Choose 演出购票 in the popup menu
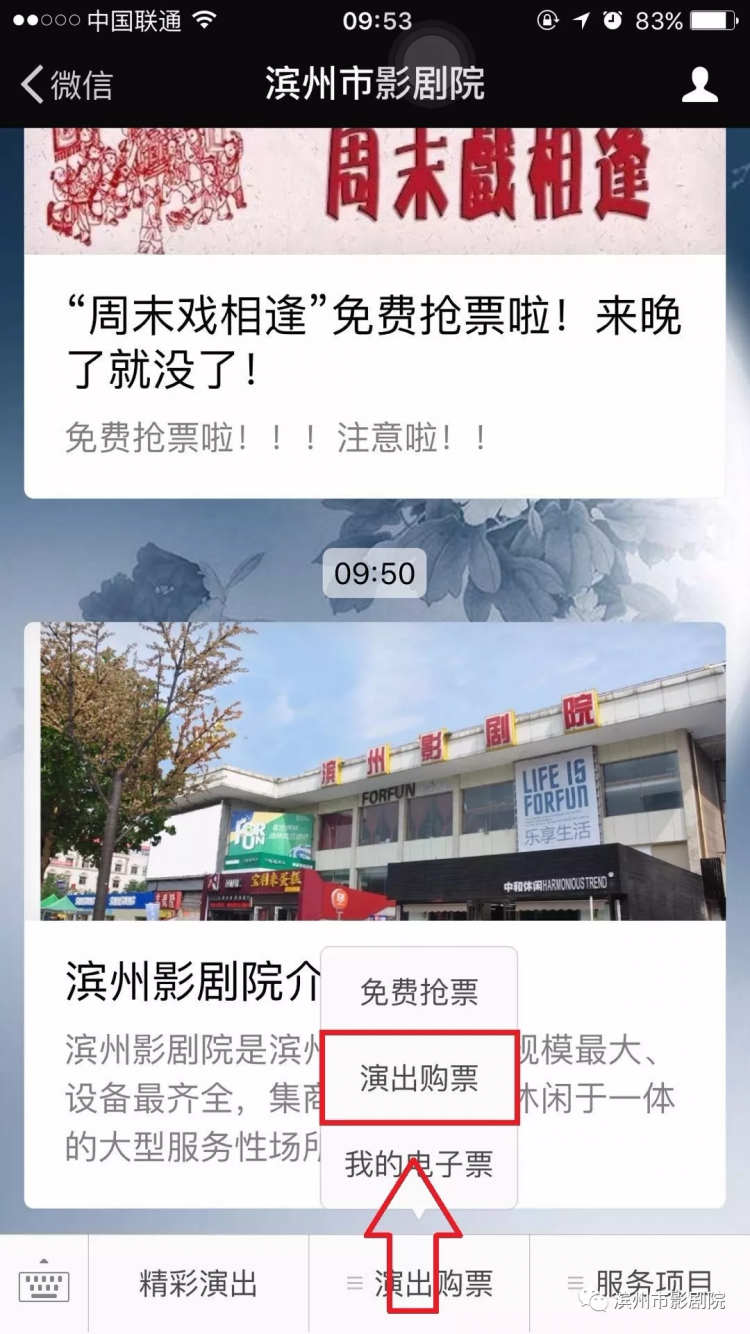The image size is (750, 1334). 419,1078
